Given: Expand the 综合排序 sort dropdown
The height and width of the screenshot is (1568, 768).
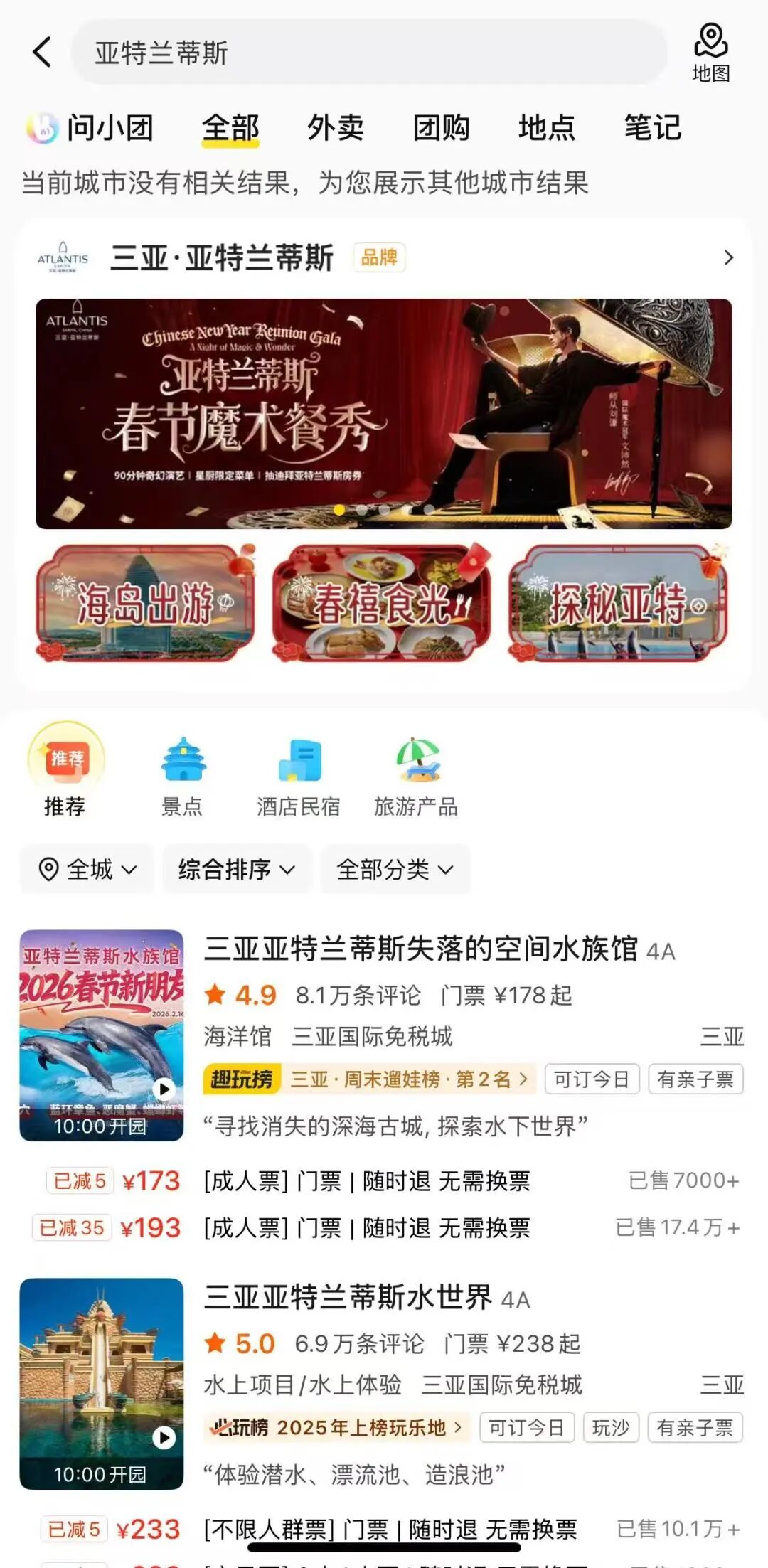Looking at the screenshot, I should [x=237, y=869].
